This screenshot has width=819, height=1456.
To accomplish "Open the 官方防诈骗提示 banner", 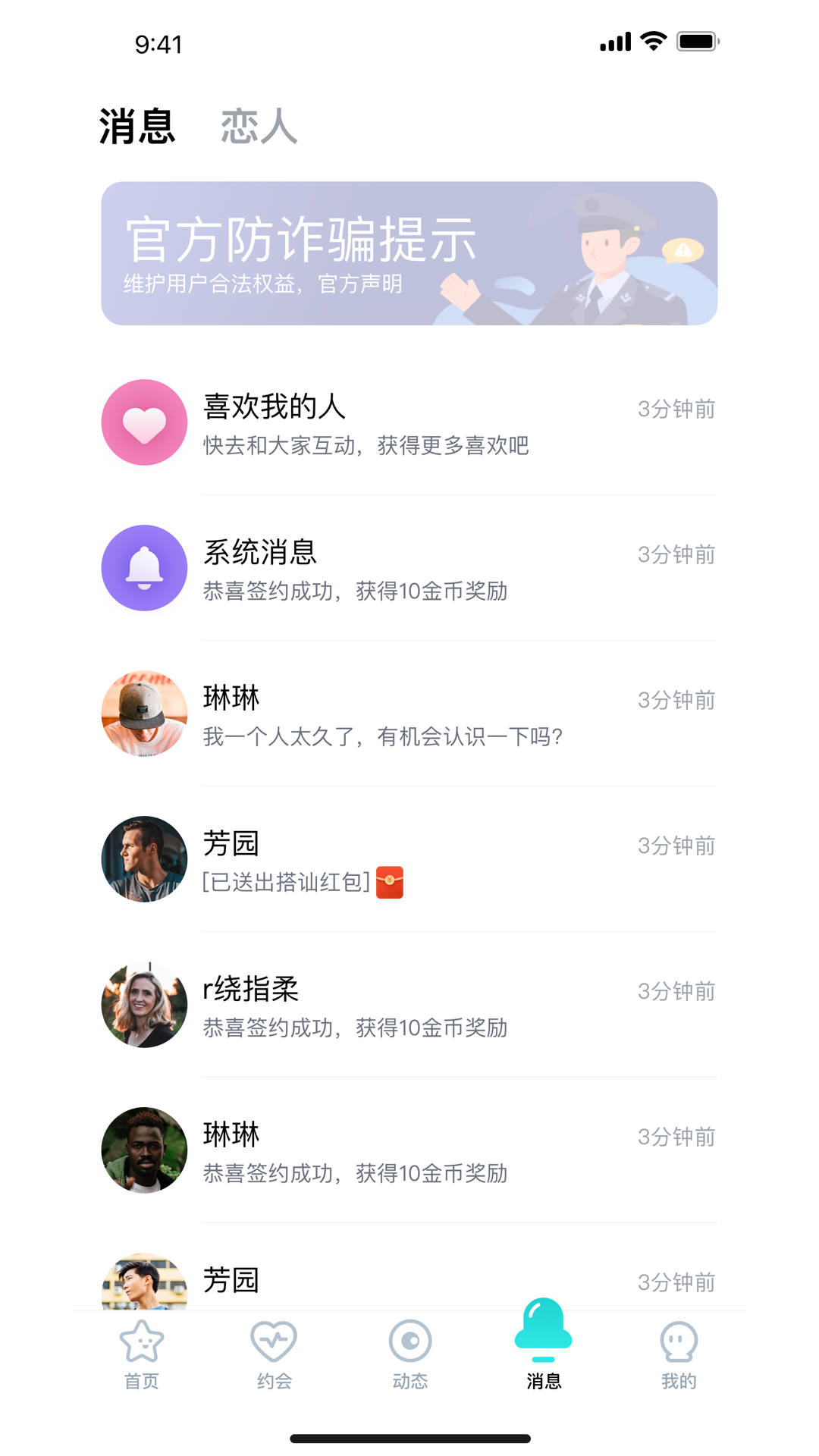I will click(x=409, y=253).
